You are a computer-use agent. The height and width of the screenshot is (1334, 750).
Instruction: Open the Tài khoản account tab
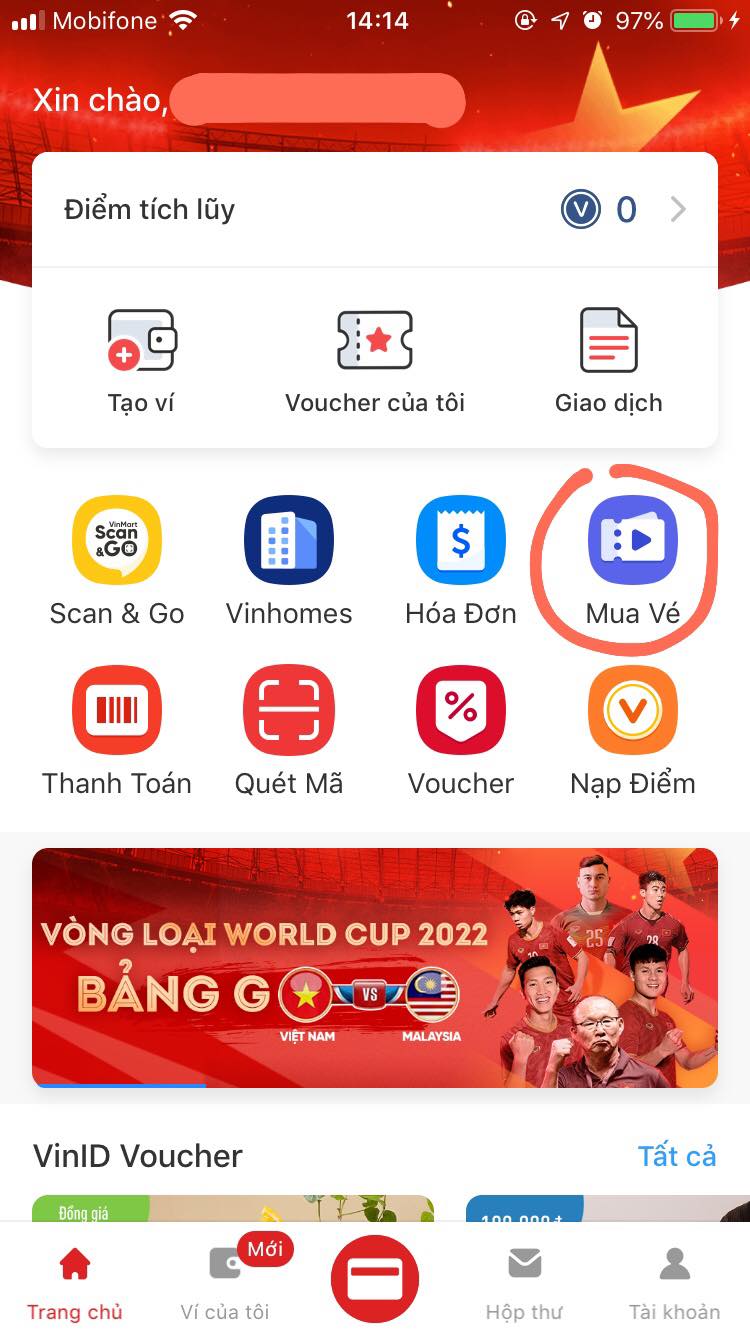674,1280
